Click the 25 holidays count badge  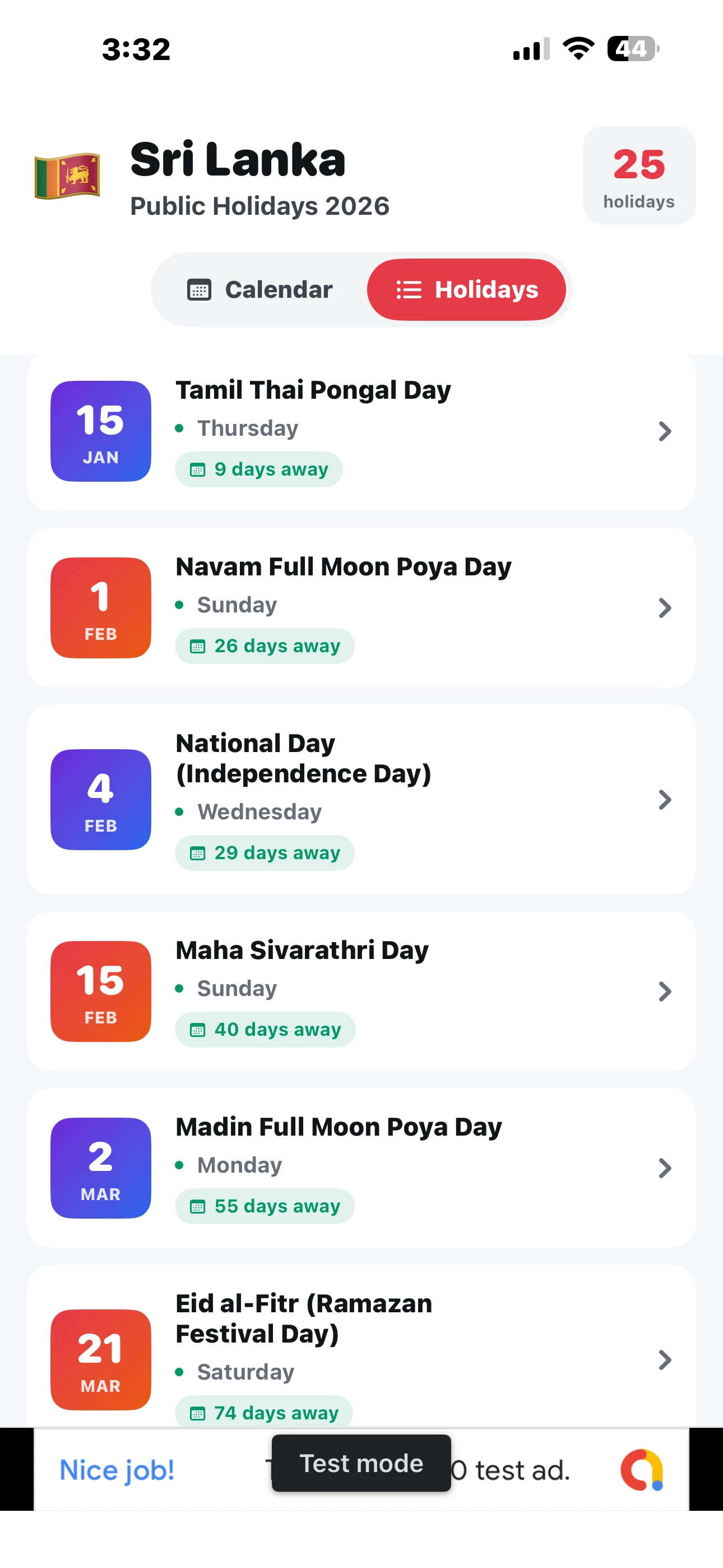(638, 176)
